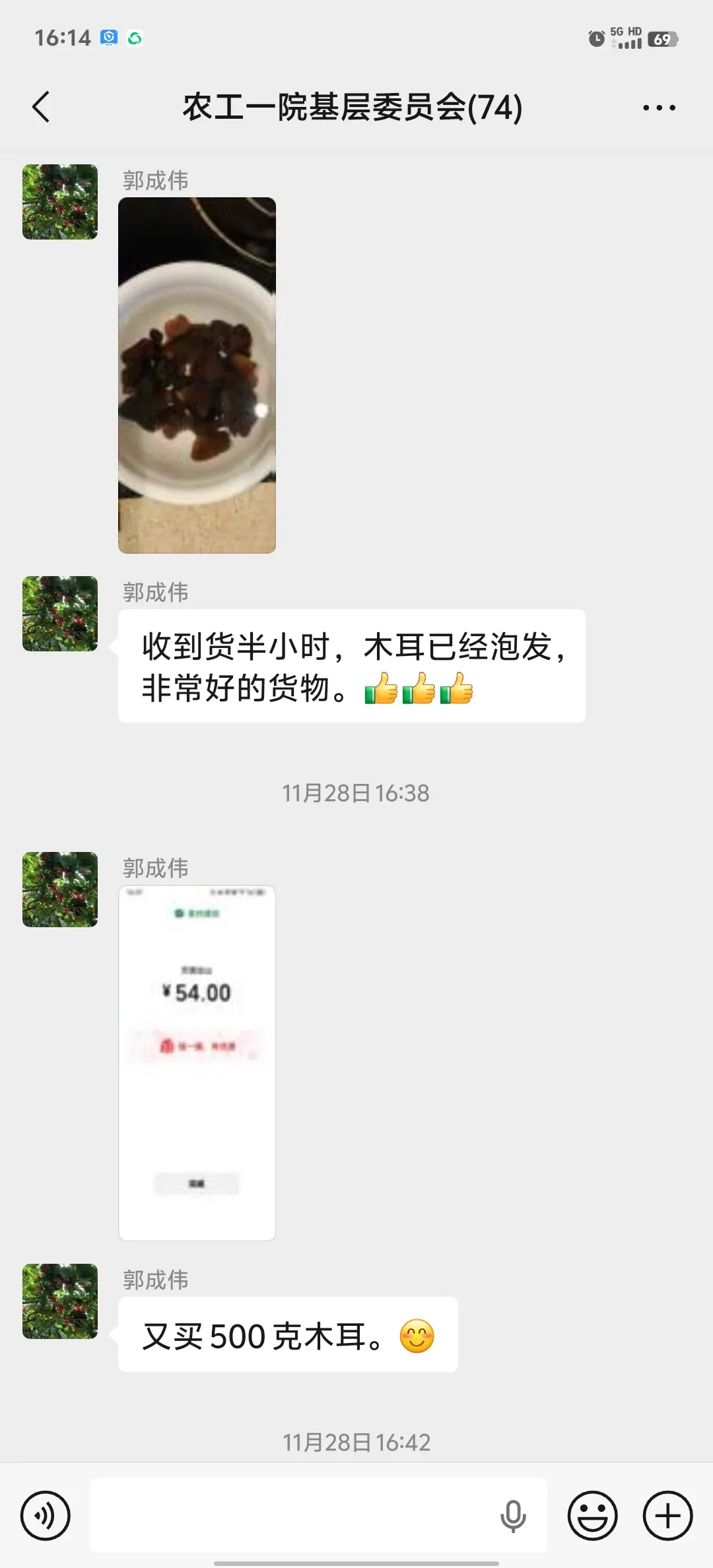Switch to voice message input

coord(45,1515)
